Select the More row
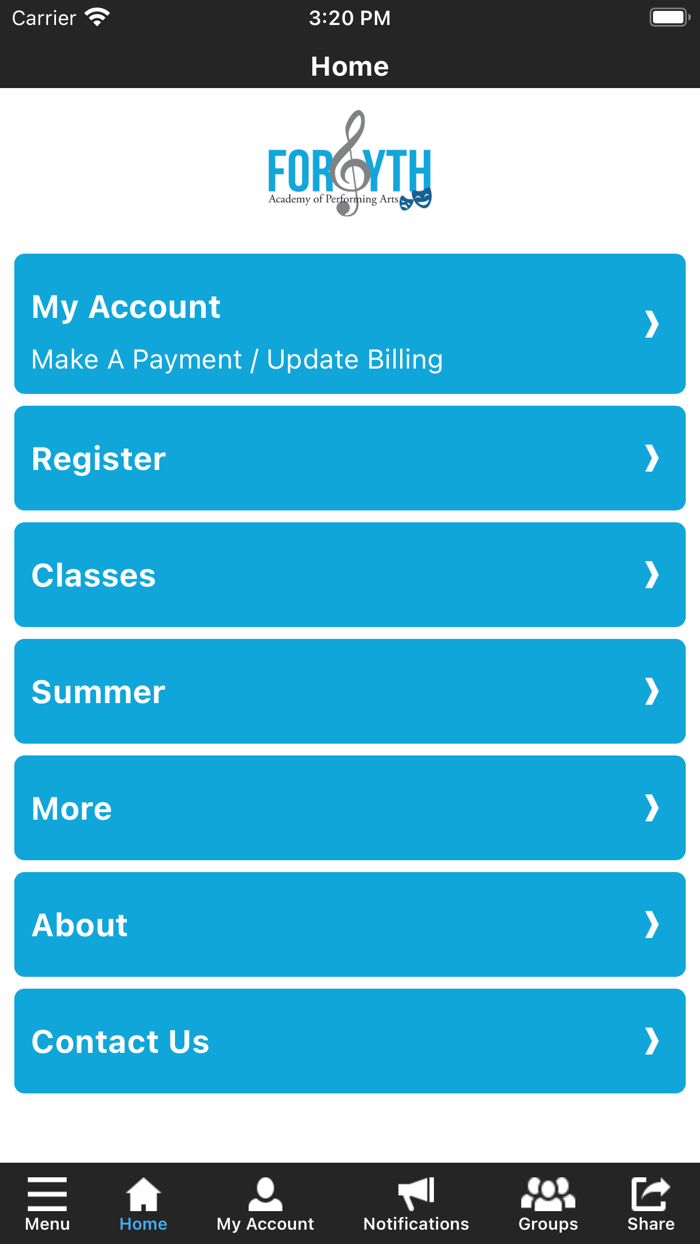Viewport: 700px width, 1244px height. (349, 808)
